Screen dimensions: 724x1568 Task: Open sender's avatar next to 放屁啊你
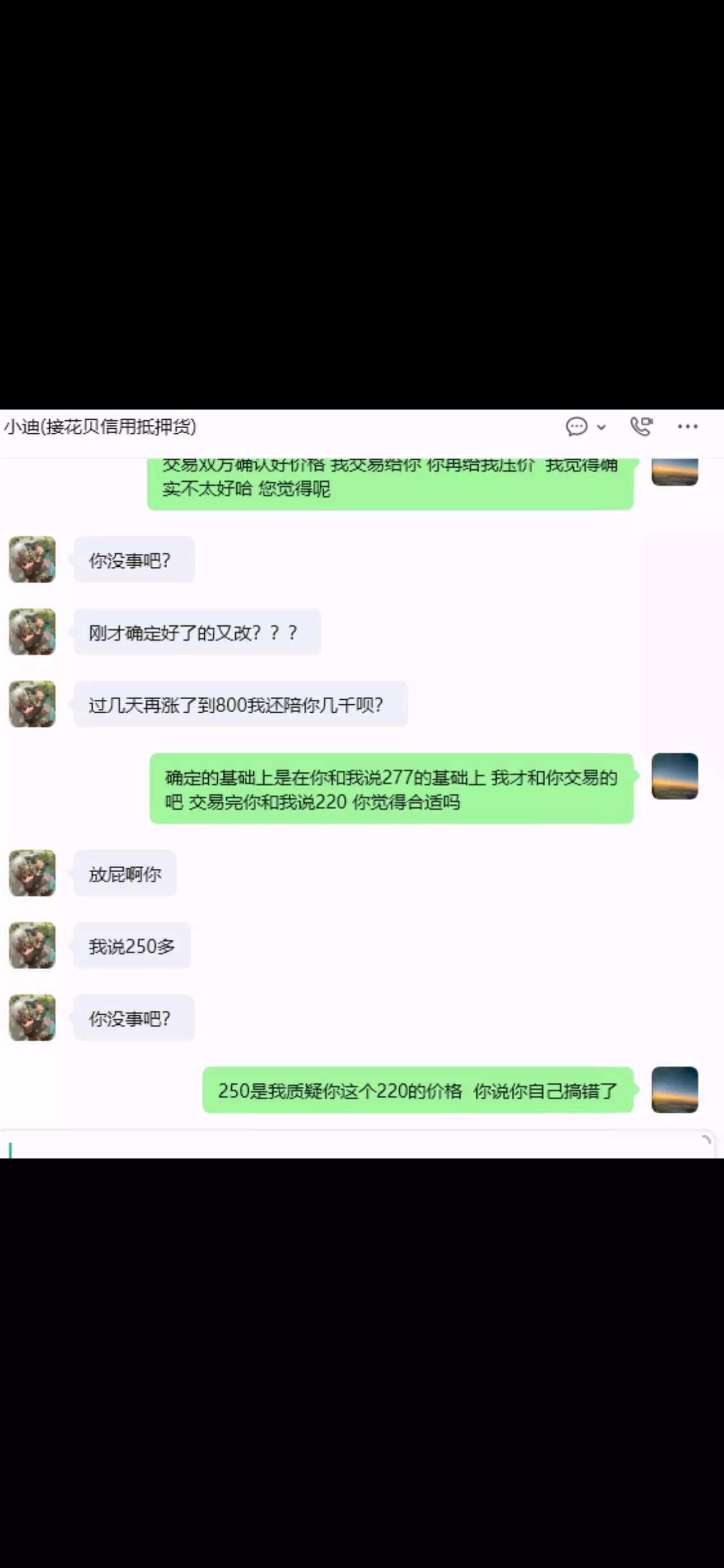coord(32,873)
